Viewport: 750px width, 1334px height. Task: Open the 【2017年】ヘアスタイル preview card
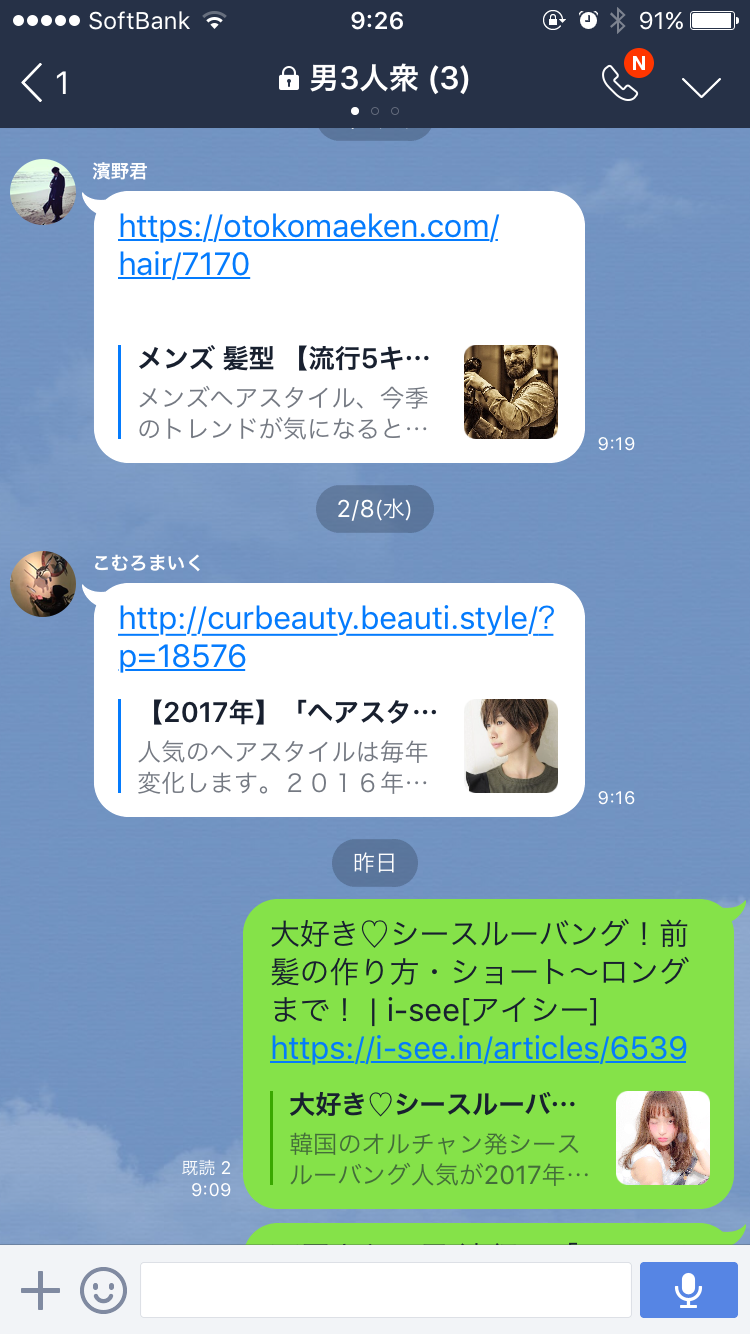click(338, 746)
